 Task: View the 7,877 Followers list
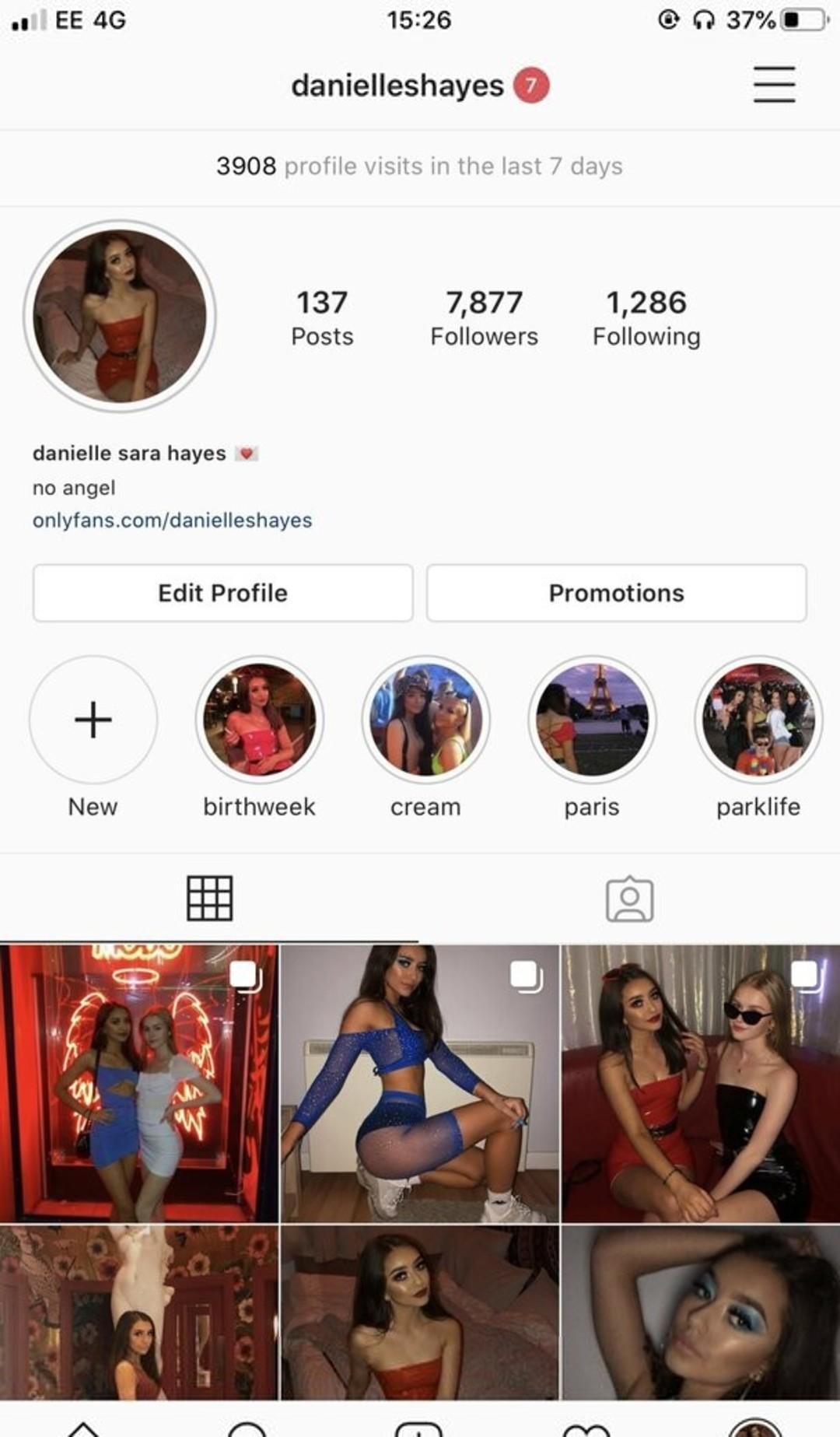point(484,317)
